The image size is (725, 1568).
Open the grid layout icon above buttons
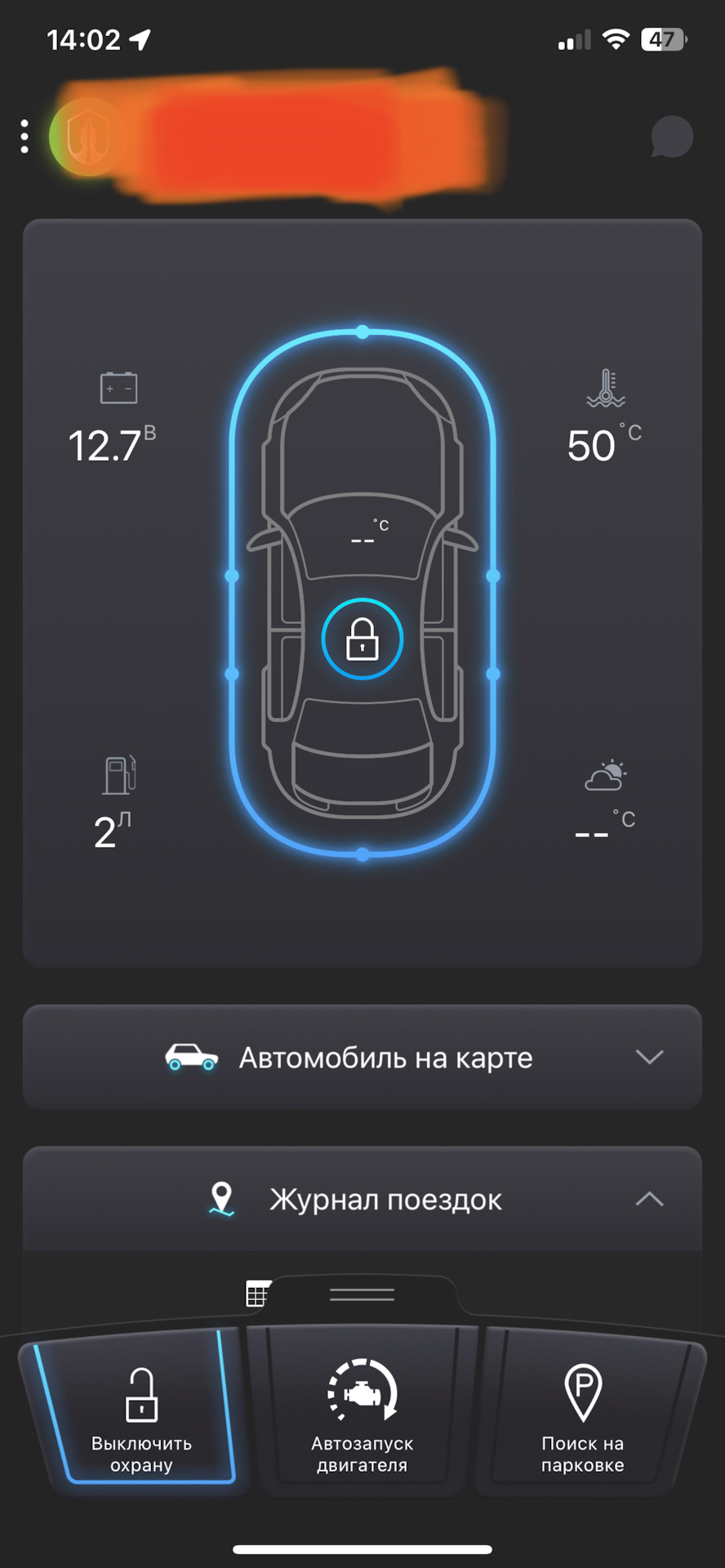[257, 1294]
